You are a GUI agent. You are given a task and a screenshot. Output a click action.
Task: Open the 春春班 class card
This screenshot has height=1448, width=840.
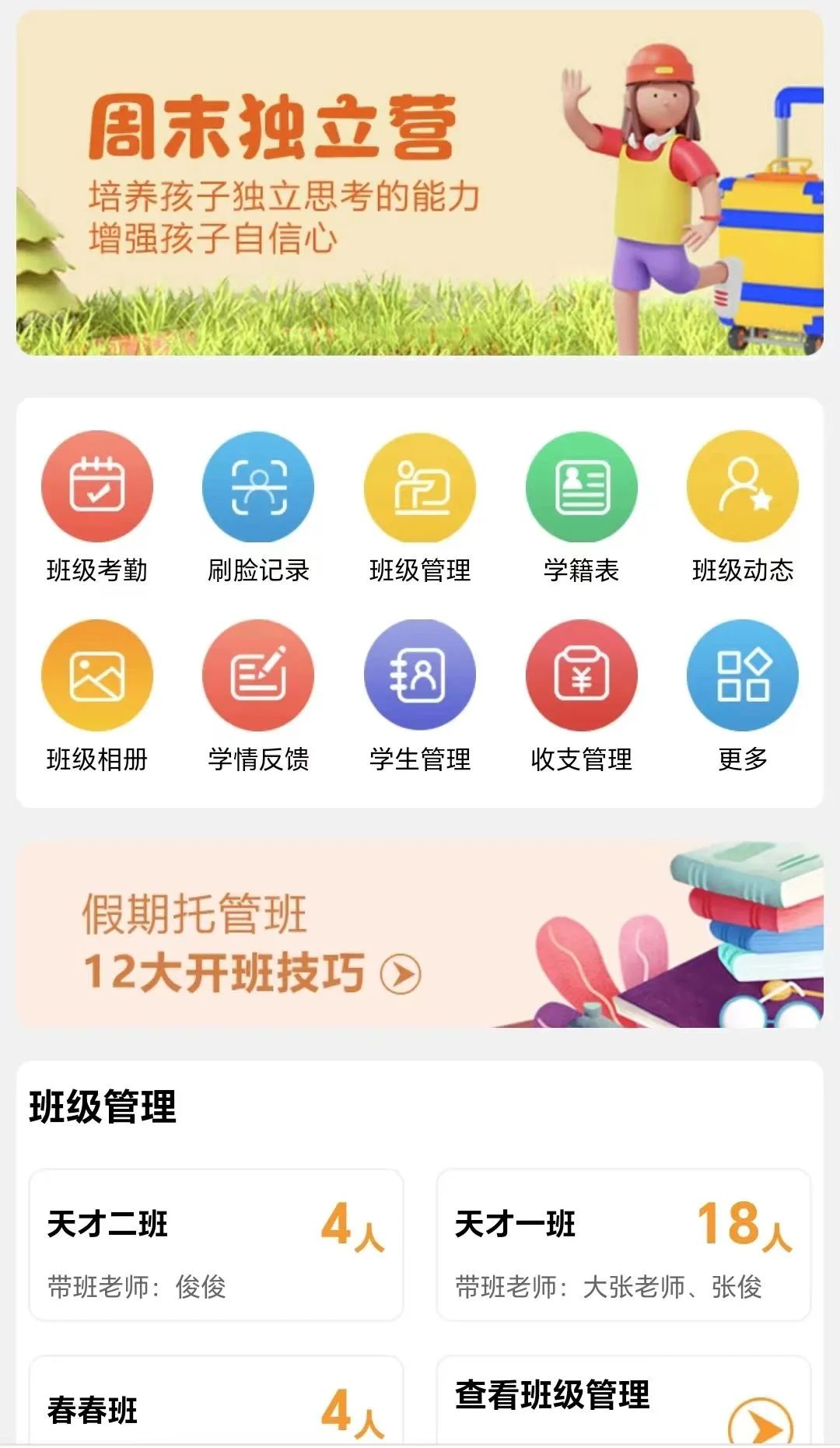click(216, 1404)
